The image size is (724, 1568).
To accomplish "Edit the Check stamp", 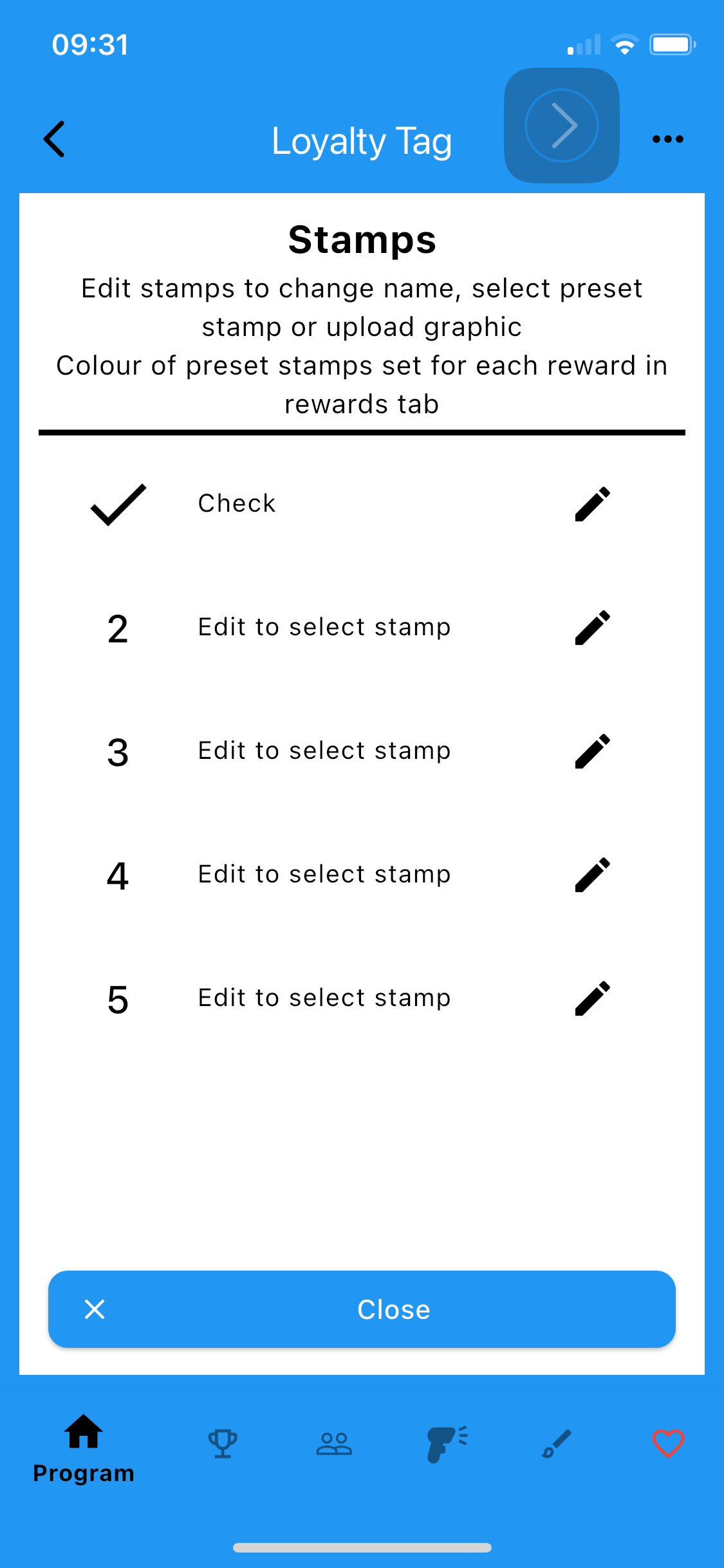I will (592, 503).
